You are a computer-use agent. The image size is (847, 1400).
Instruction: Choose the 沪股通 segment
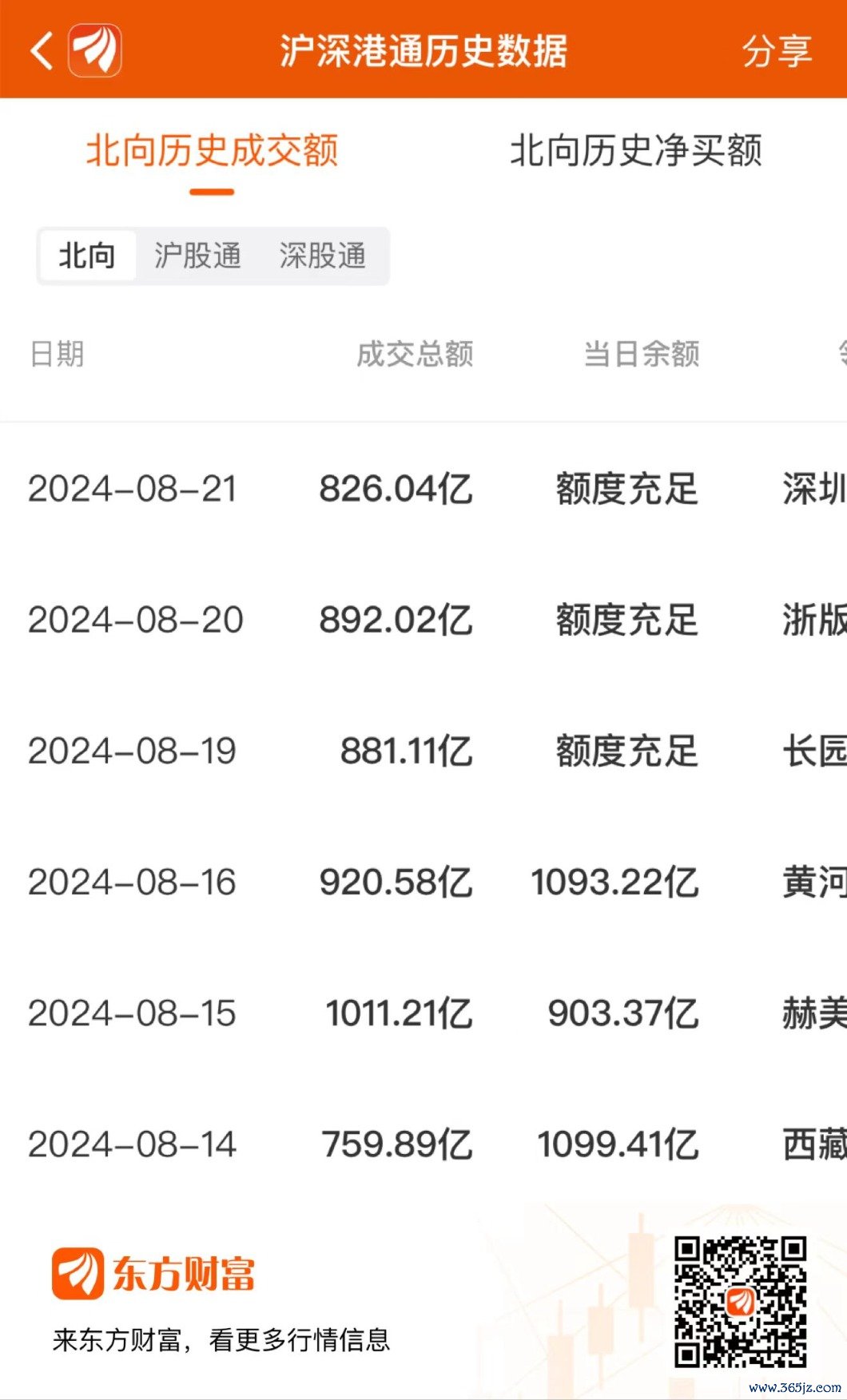[x=197, y=256]
